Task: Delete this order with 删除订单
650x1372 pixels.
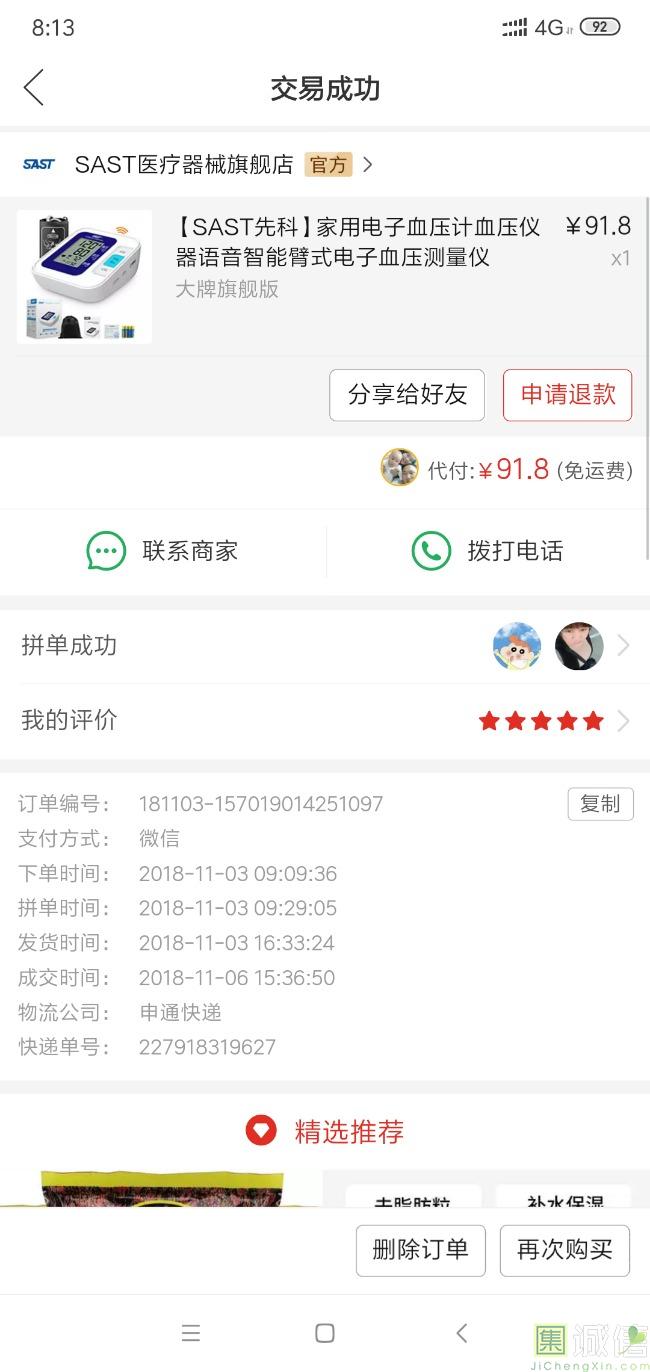Action: 420,1250
